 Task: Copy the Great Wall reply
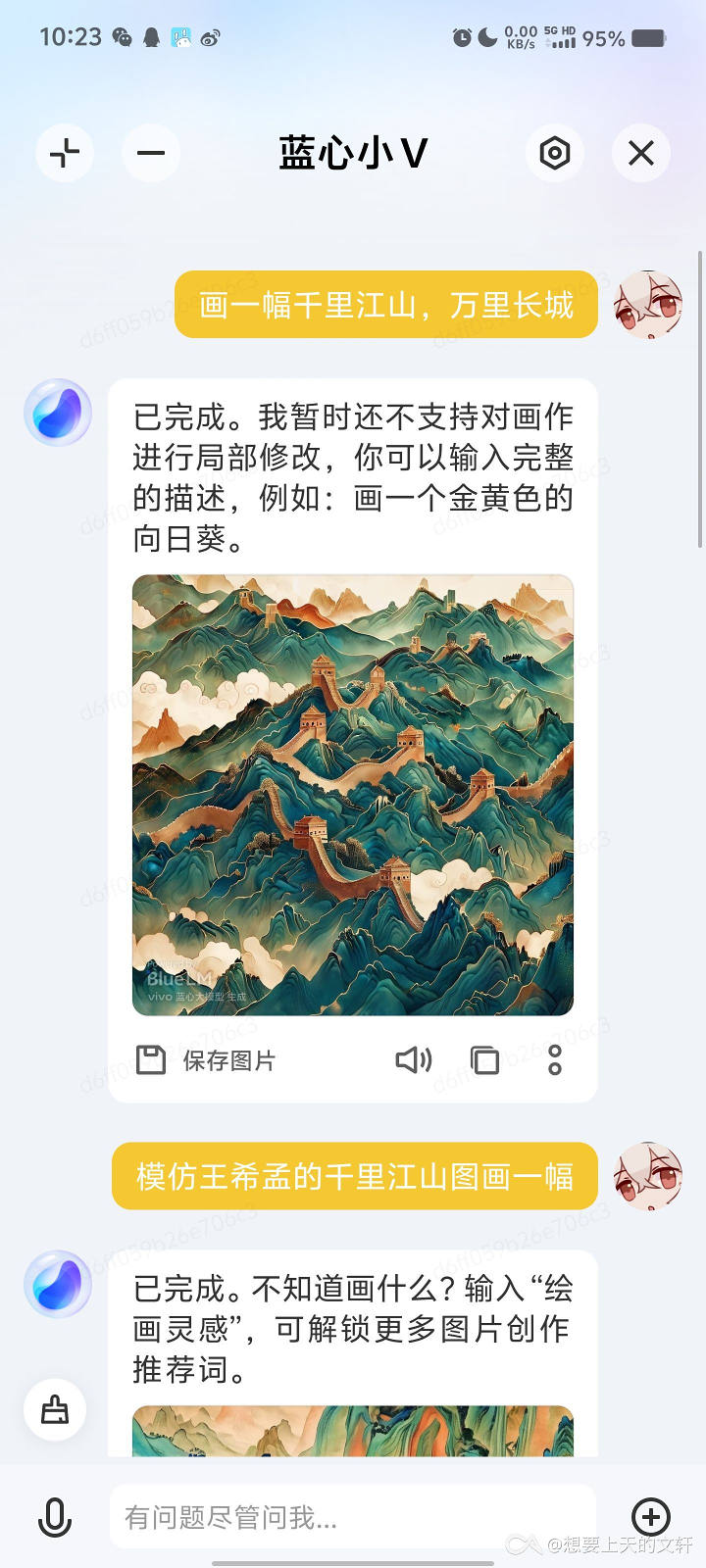point(484,1059)
